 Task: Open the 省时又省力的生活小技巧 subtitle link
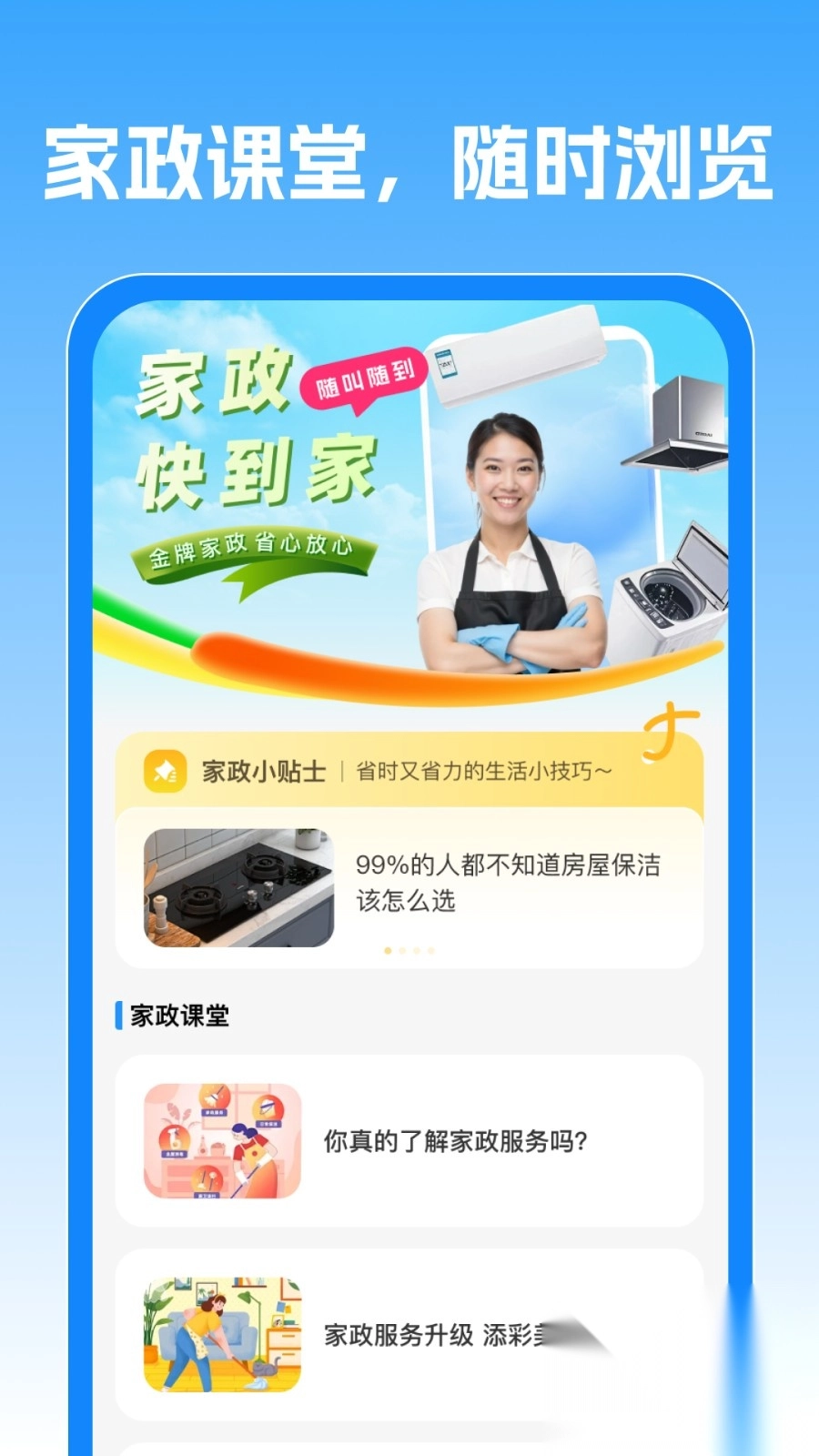click(x=482, y=769)
